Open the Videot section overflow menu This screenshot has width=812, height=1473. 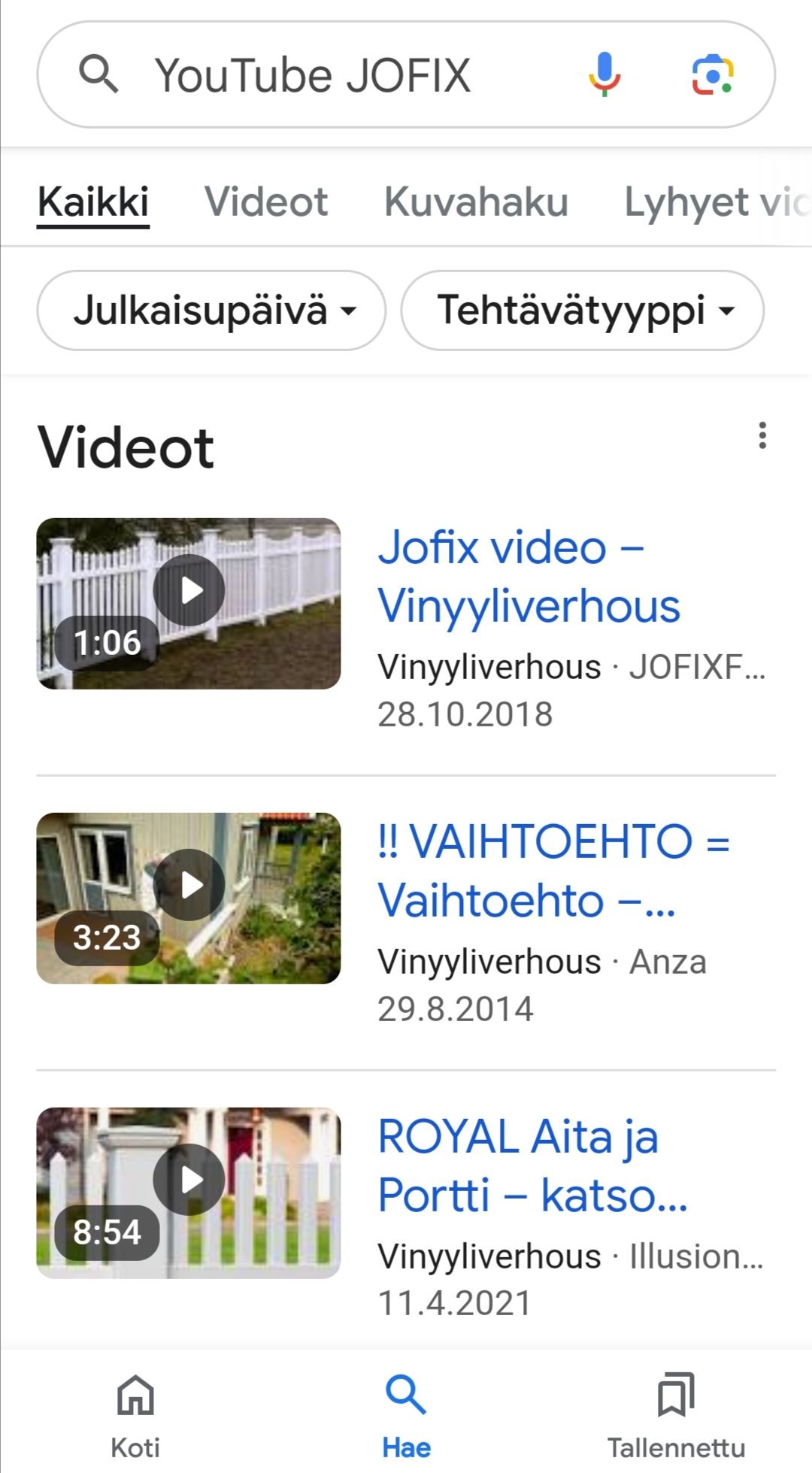(x=762, y=435)
